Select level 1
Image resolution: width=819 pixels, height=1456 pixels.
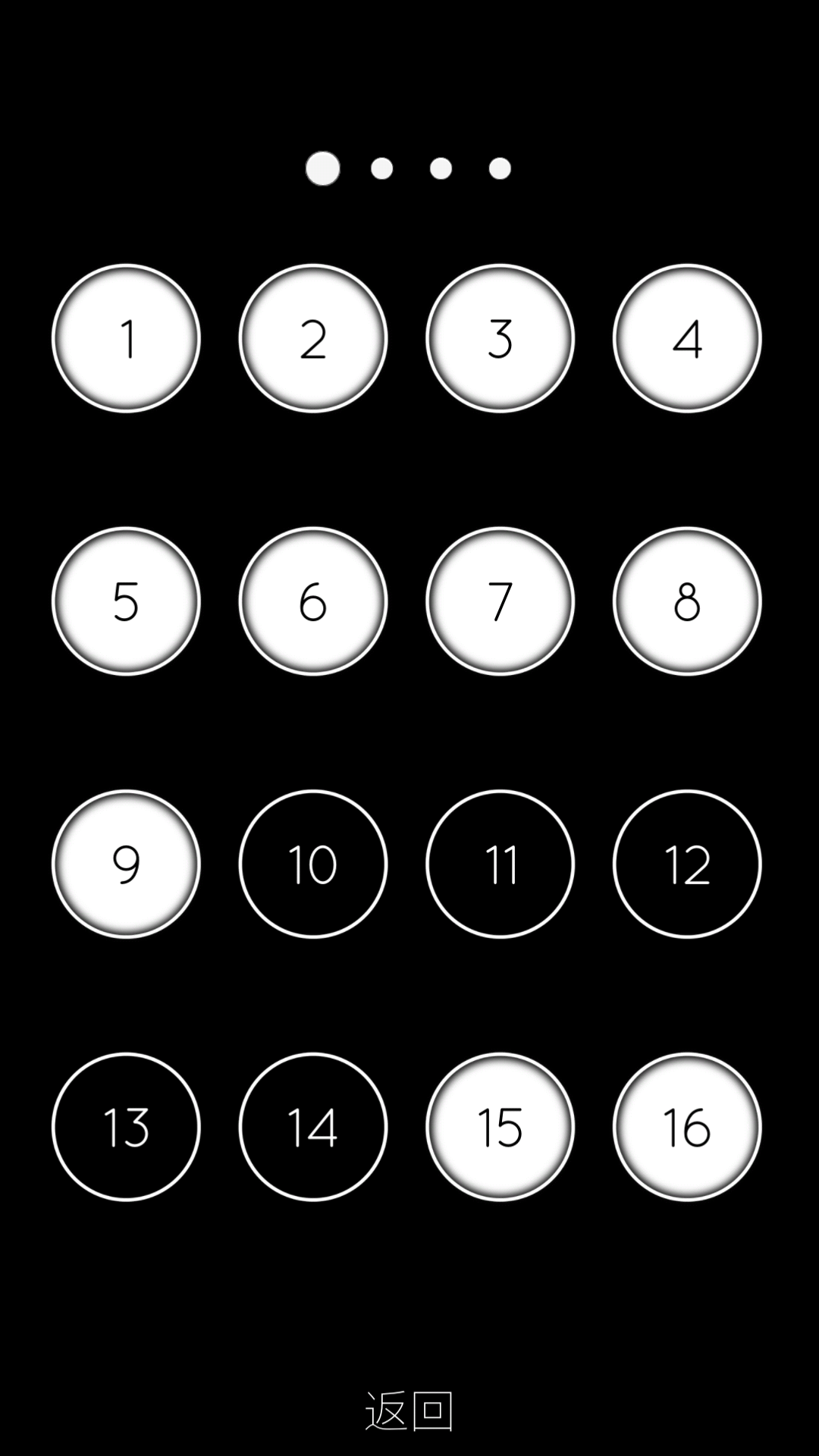[x=126, y=338]
